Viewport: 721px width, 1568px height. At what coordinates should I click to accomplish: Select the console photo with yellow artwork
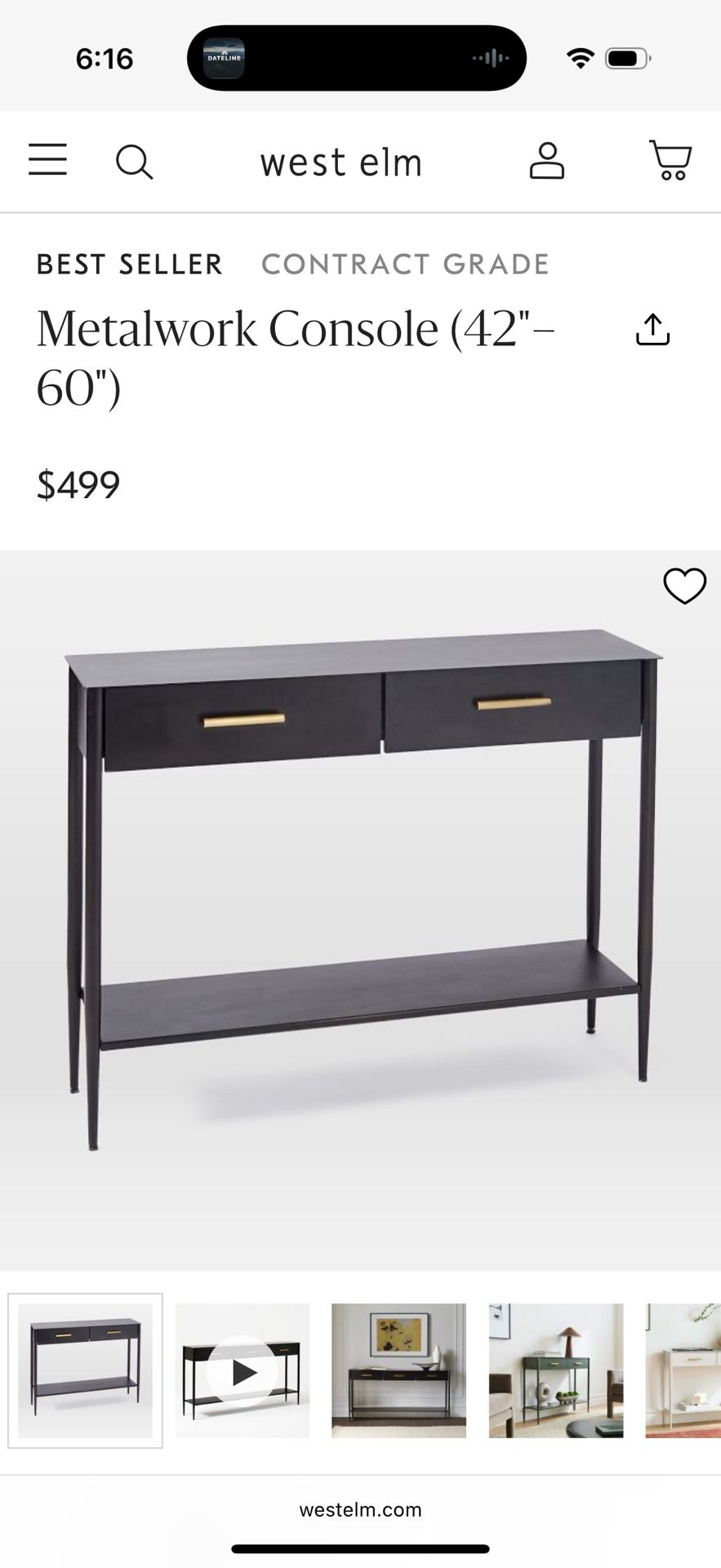pos(398,1371)
